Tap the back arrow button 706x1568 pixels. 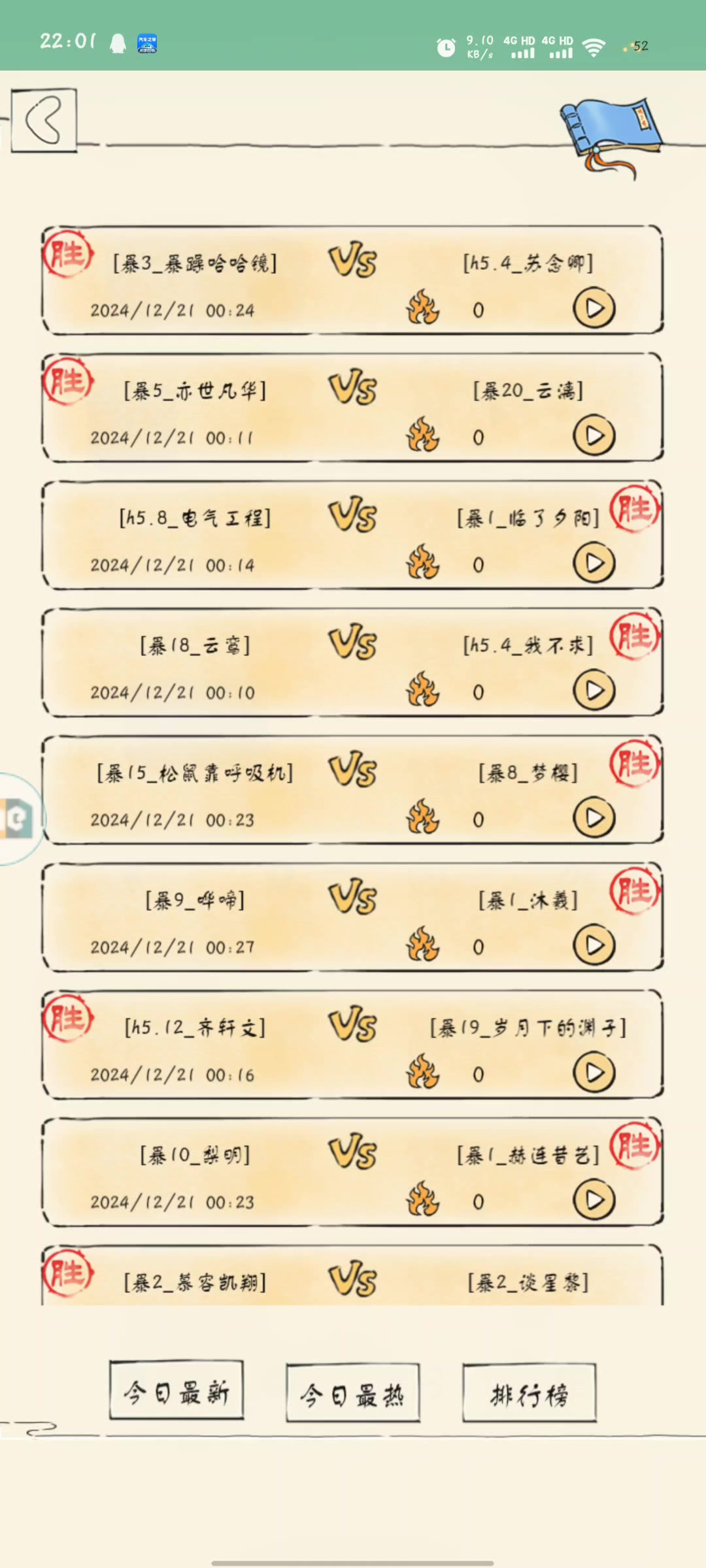click(x=44, y=120)
